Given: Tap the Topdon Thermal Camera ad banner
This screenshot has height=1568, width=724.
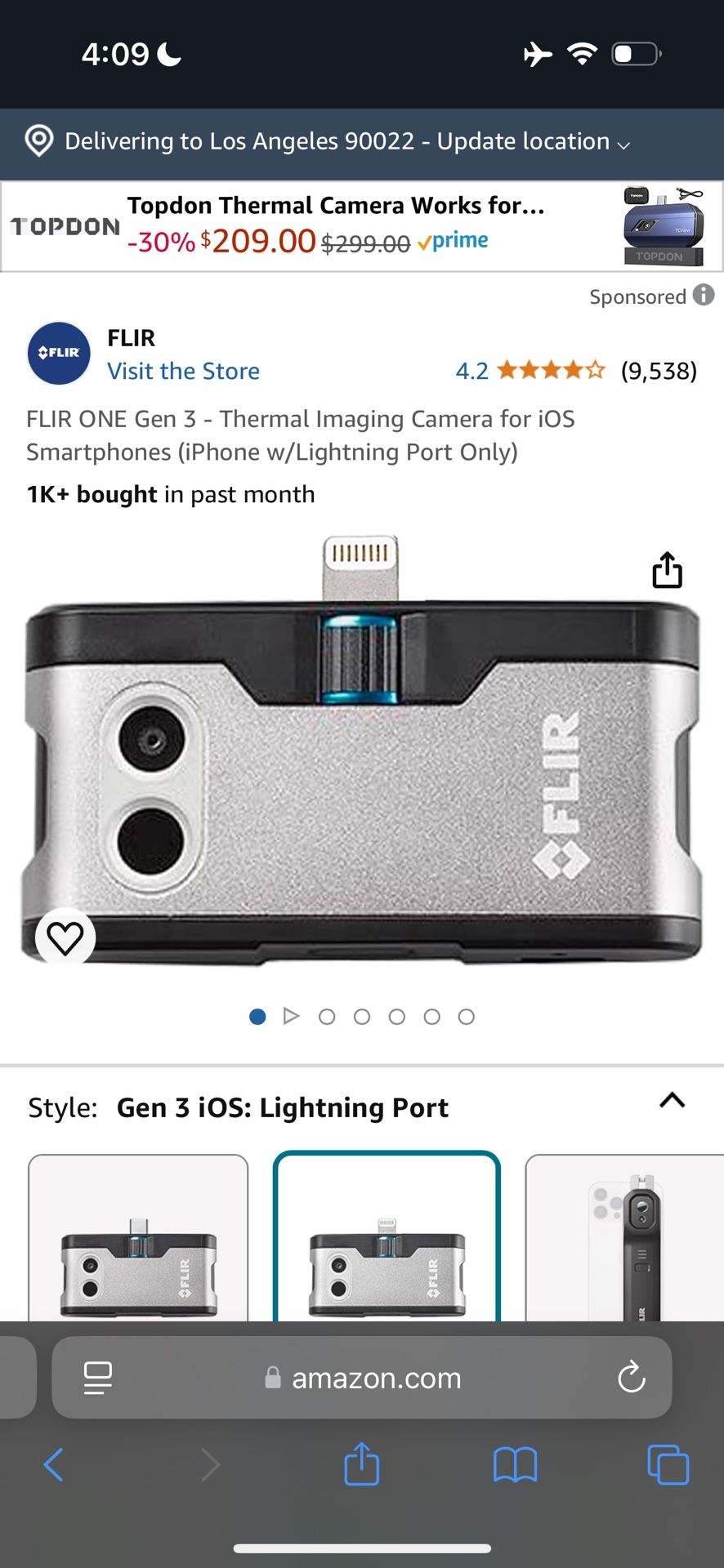Looking at the screenshot, I should (x=362, y=226).
